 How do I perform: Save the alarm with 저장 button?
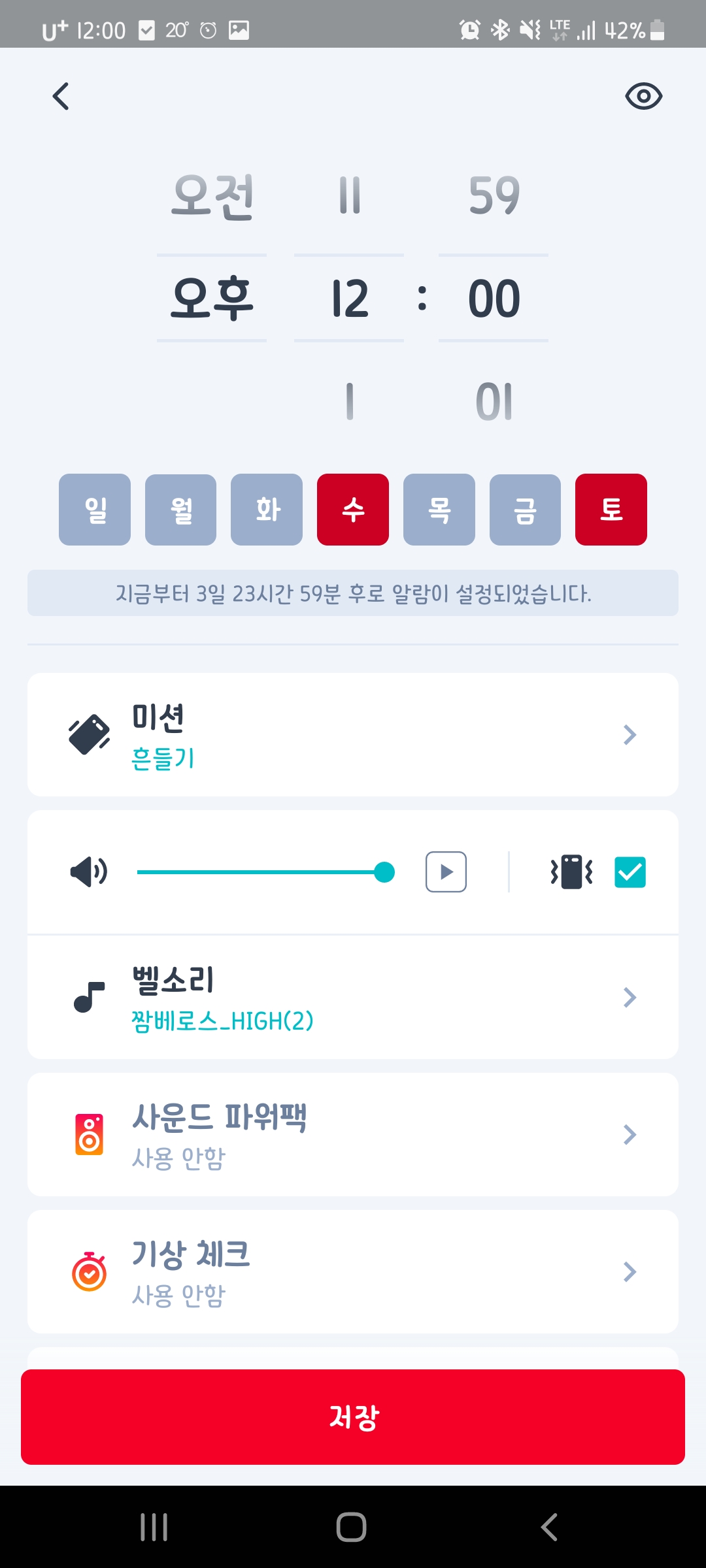[353, 1416]
